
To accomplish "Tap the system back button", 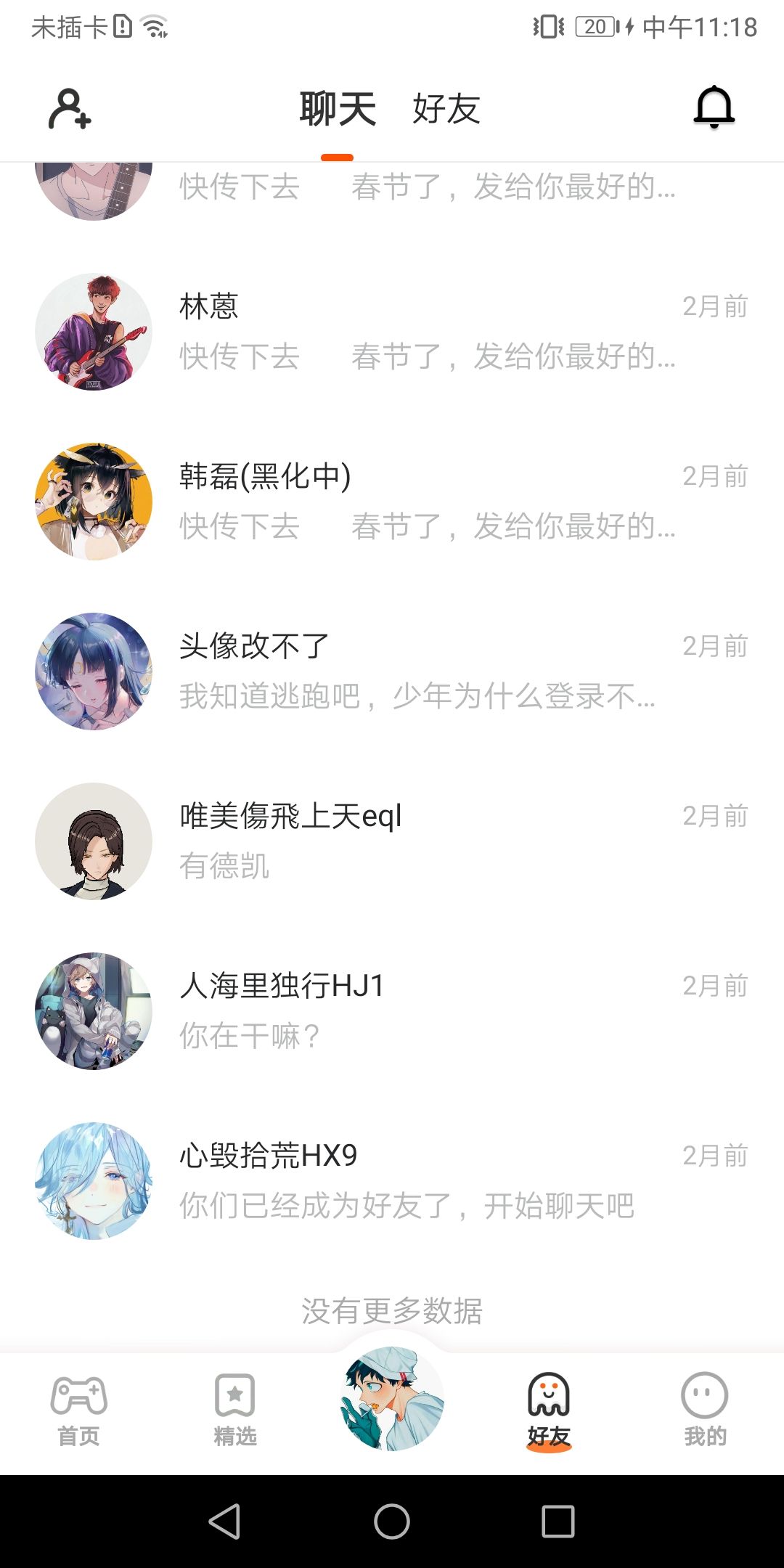I will [x=225, y=1522].
